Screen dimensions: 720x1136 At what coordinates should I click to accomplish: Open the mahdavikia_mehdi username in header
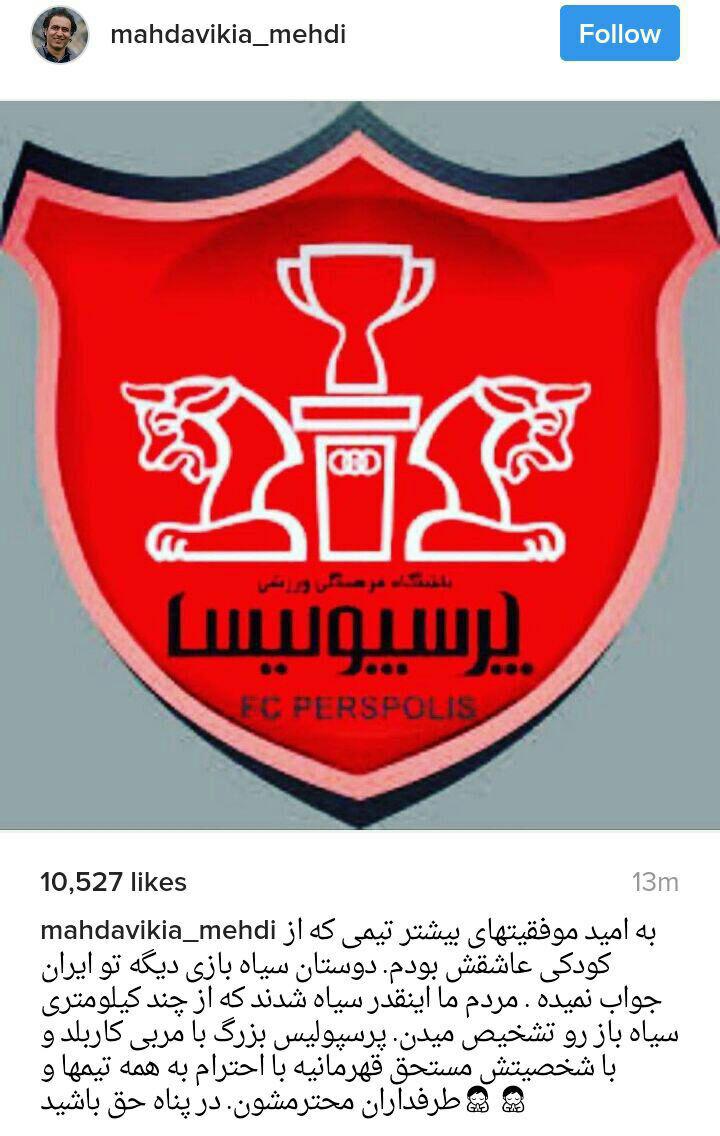point(227,34)
